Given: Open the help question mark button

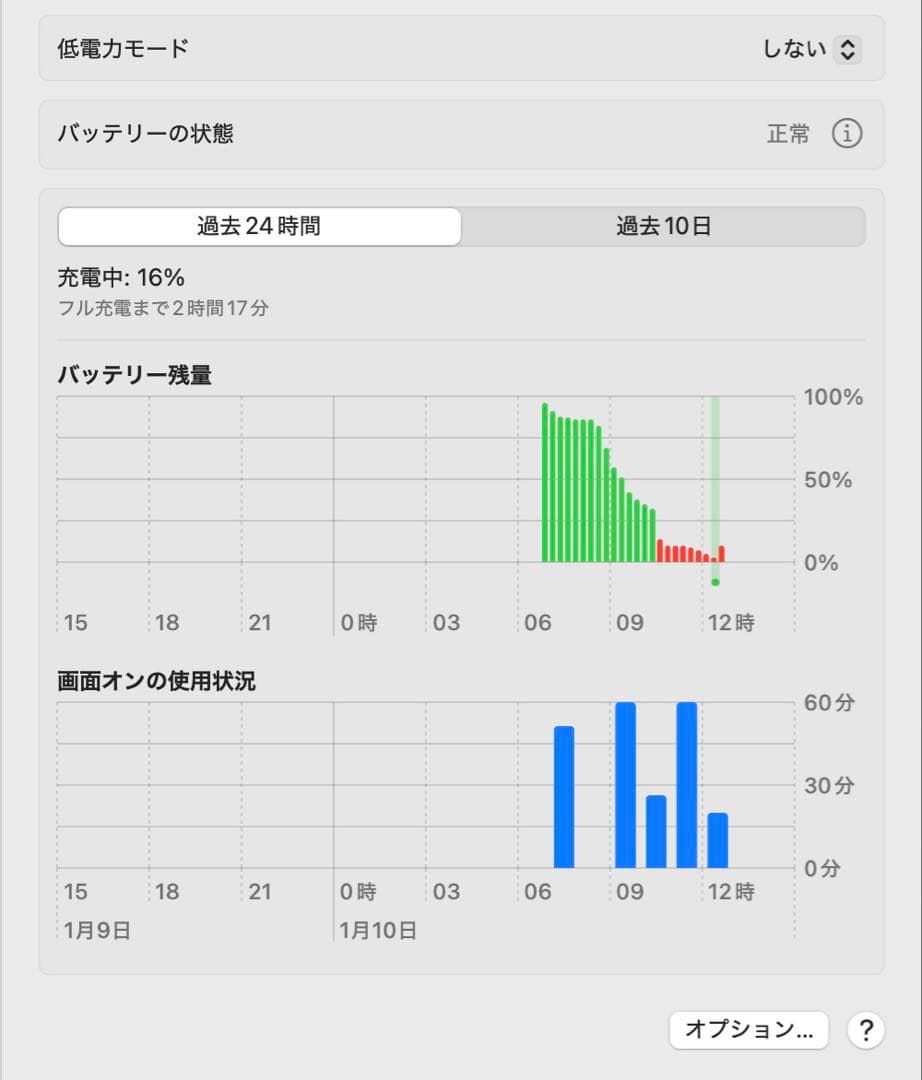Looking at the screenshot, I should pos(866,1029).
